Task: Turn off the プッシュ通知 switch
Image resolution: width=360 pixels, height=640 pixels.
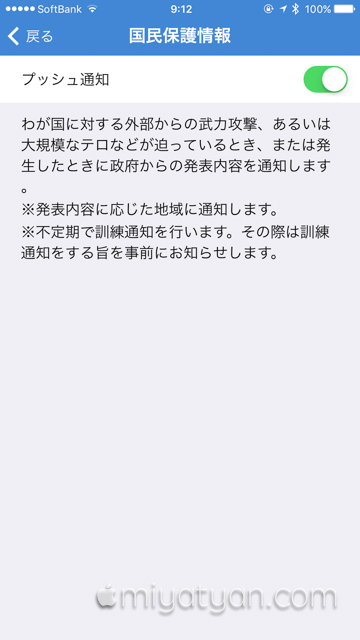Action: point(325,79)
